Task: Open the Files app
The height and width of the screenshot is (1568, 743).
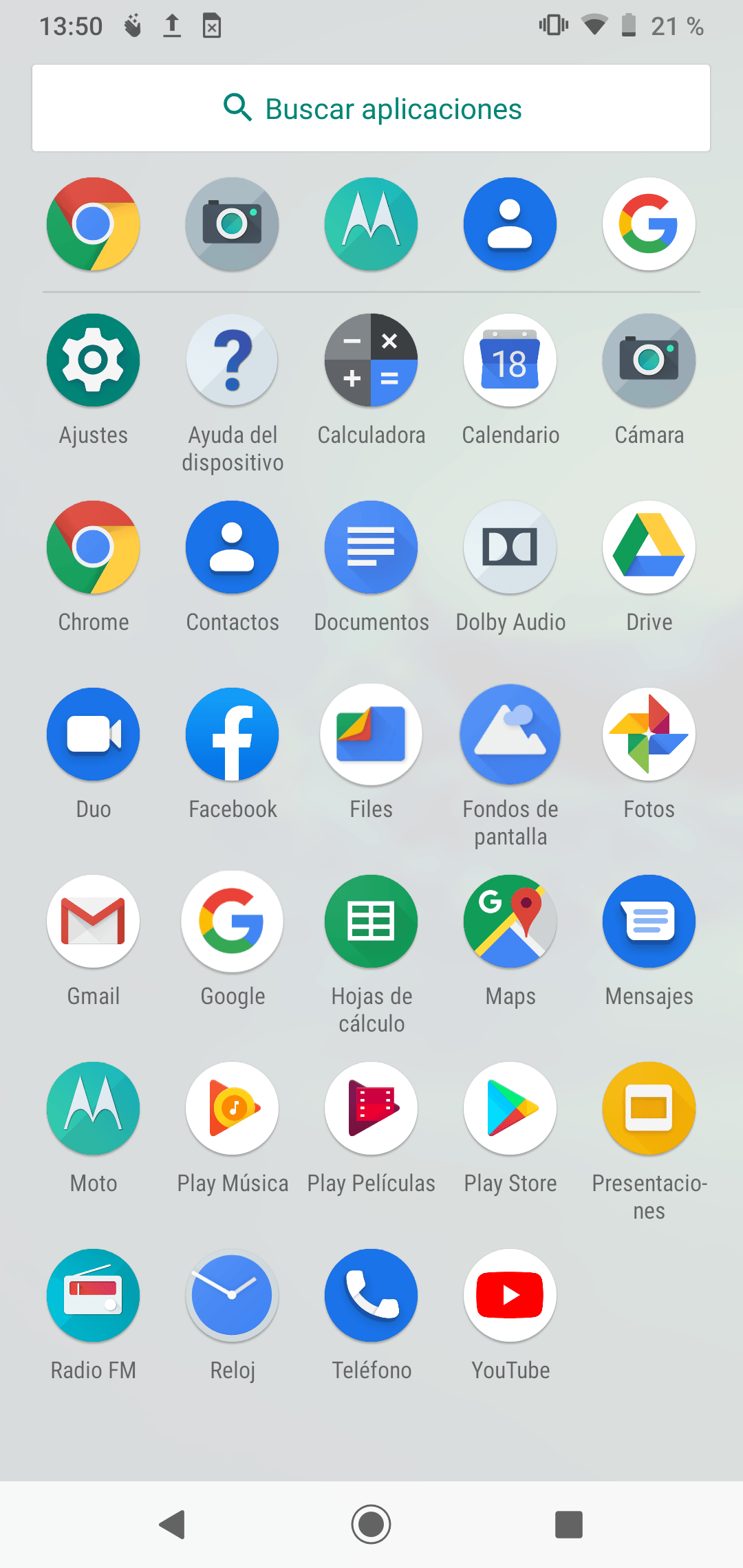Action: pyautogui.click(x=371, y=734)
